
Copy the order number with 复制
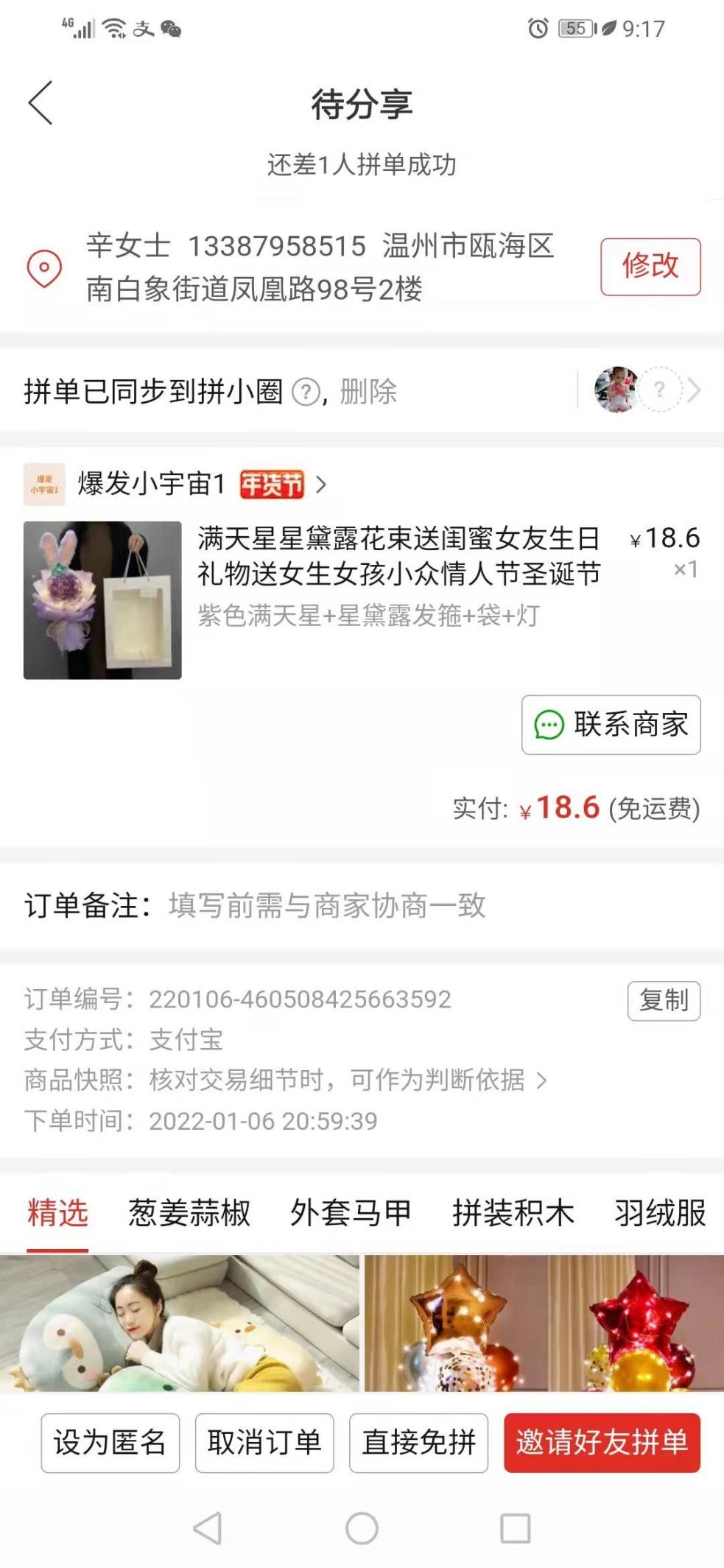point(664,1000)
